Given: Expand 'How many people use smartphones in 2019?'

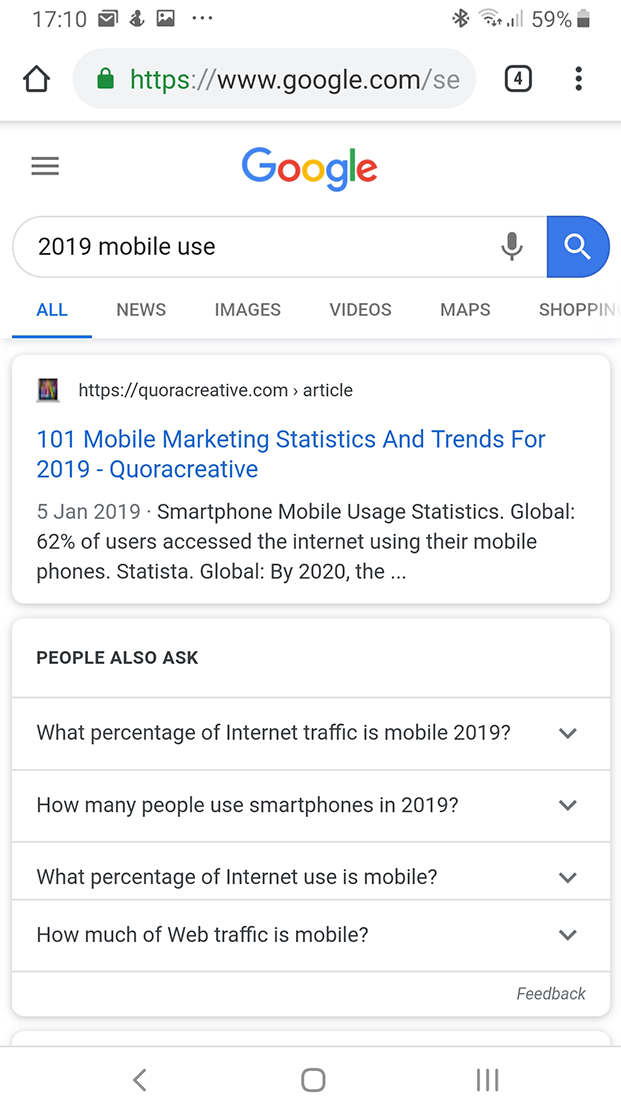Looking at the screenshot, I should pos(310,805).
